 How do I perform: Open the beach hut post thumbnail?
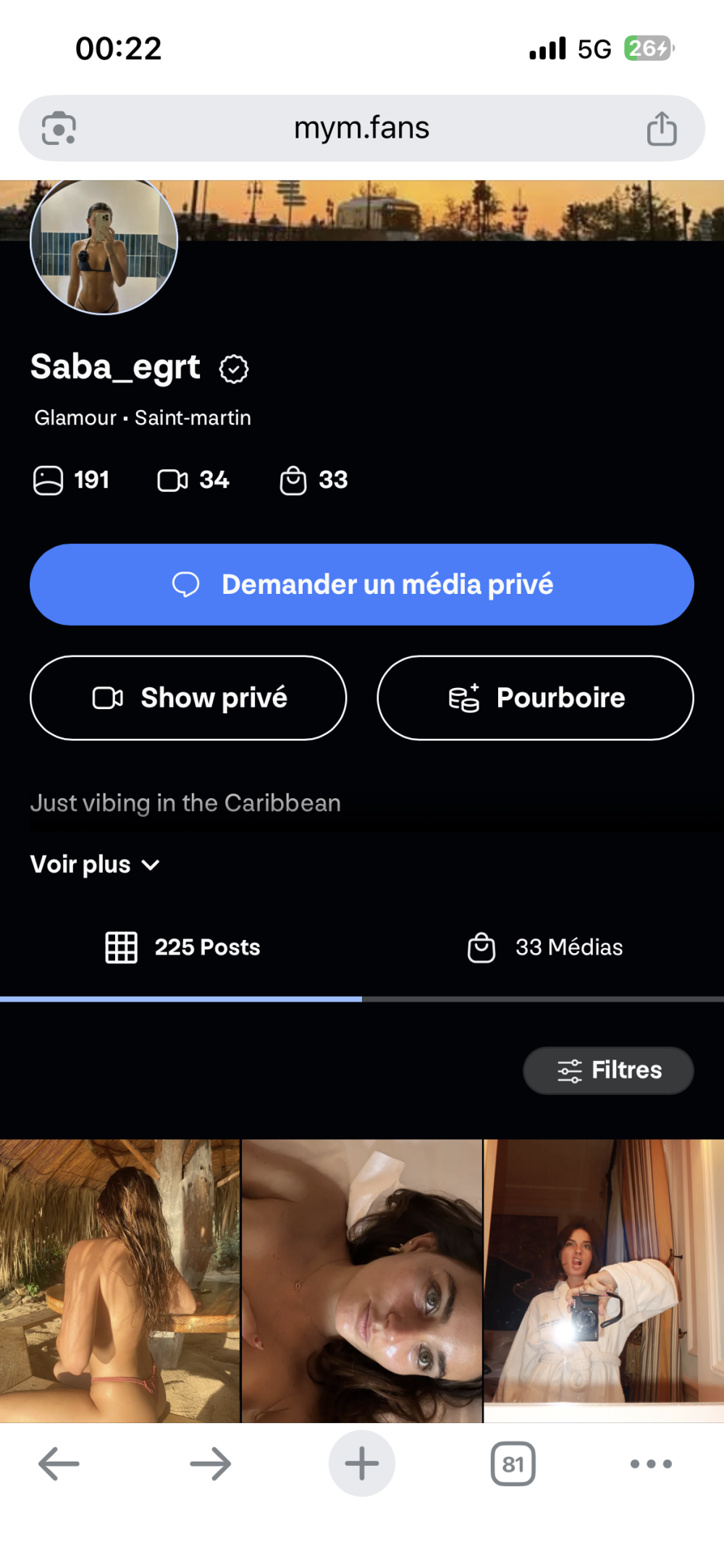pos(119,1280)
